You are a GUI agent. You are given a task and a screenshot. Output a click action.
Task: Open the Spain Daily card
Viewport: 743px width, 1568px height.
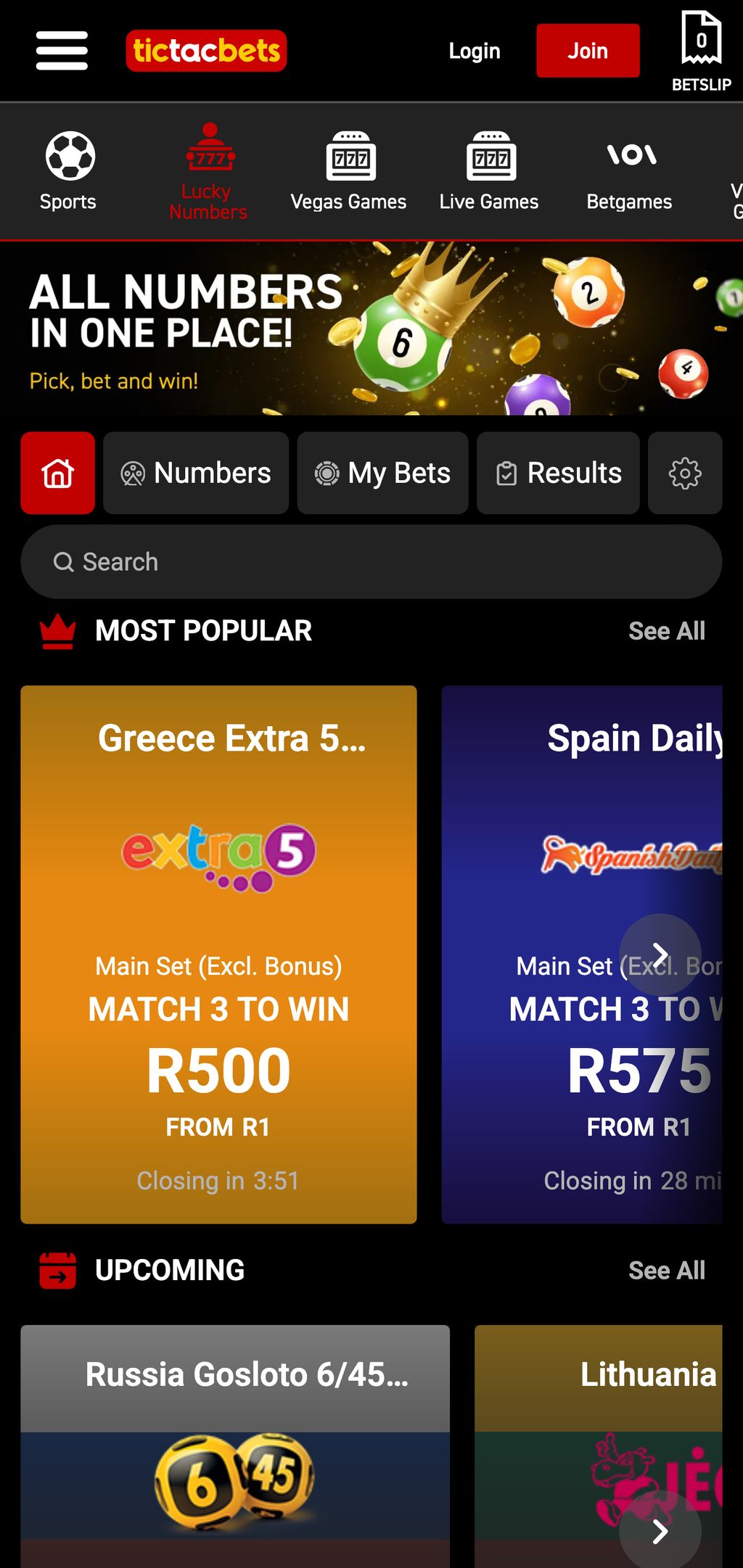click(582, 954)
